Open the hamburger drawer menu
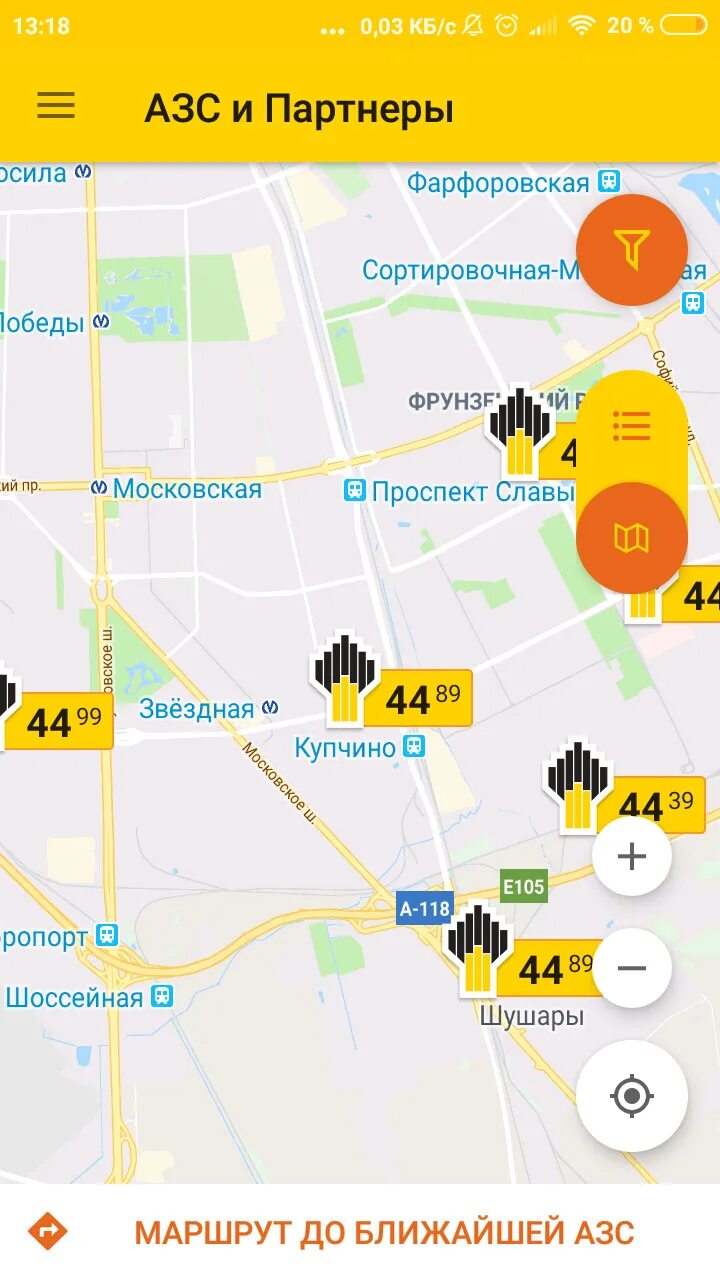Screen dimensions: 720x1280 [x=56, y=106]
